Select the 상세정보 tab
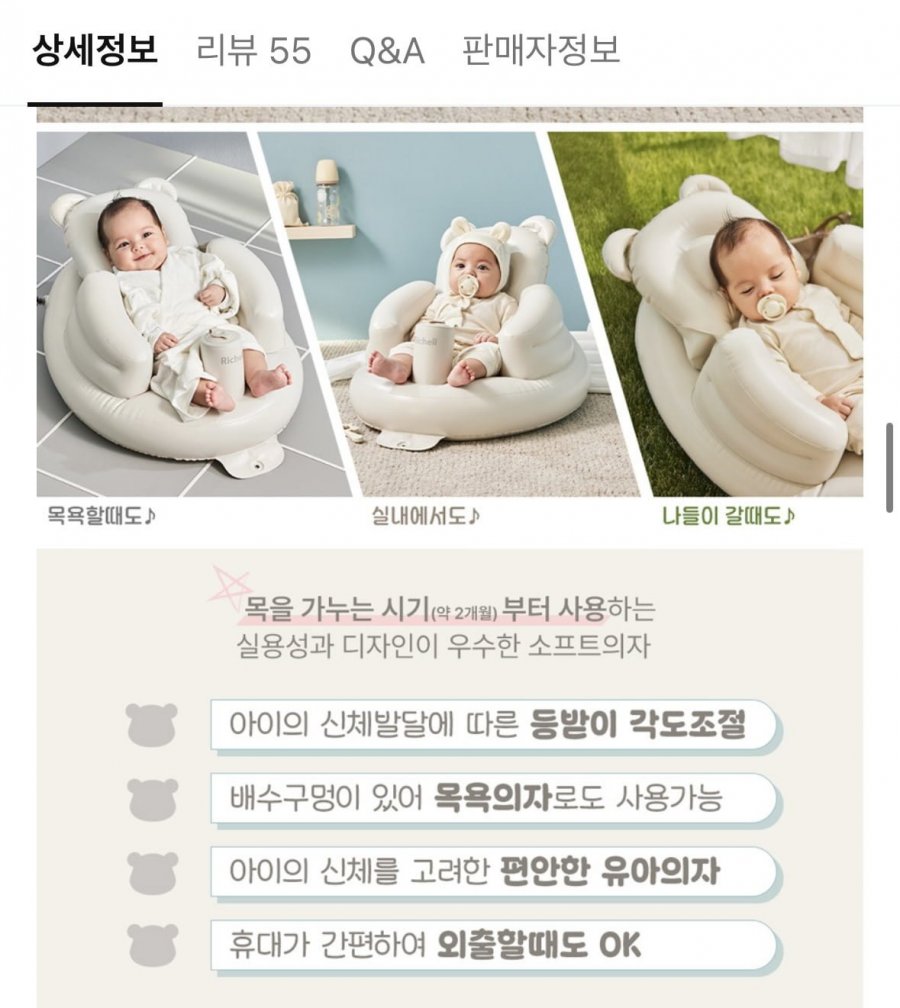The width and height of the screenshot is (900, 1008). point(95,51)
